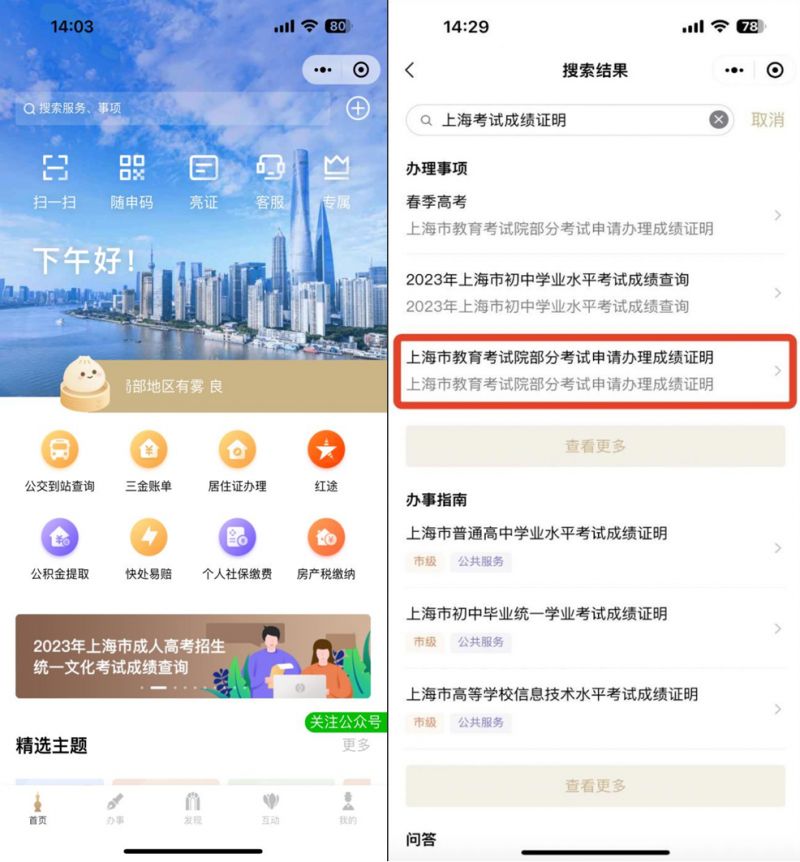This screenshot has height=862, width=800.
Task: Open 公交到站查询 service
Action: click(x=59, y=462)
